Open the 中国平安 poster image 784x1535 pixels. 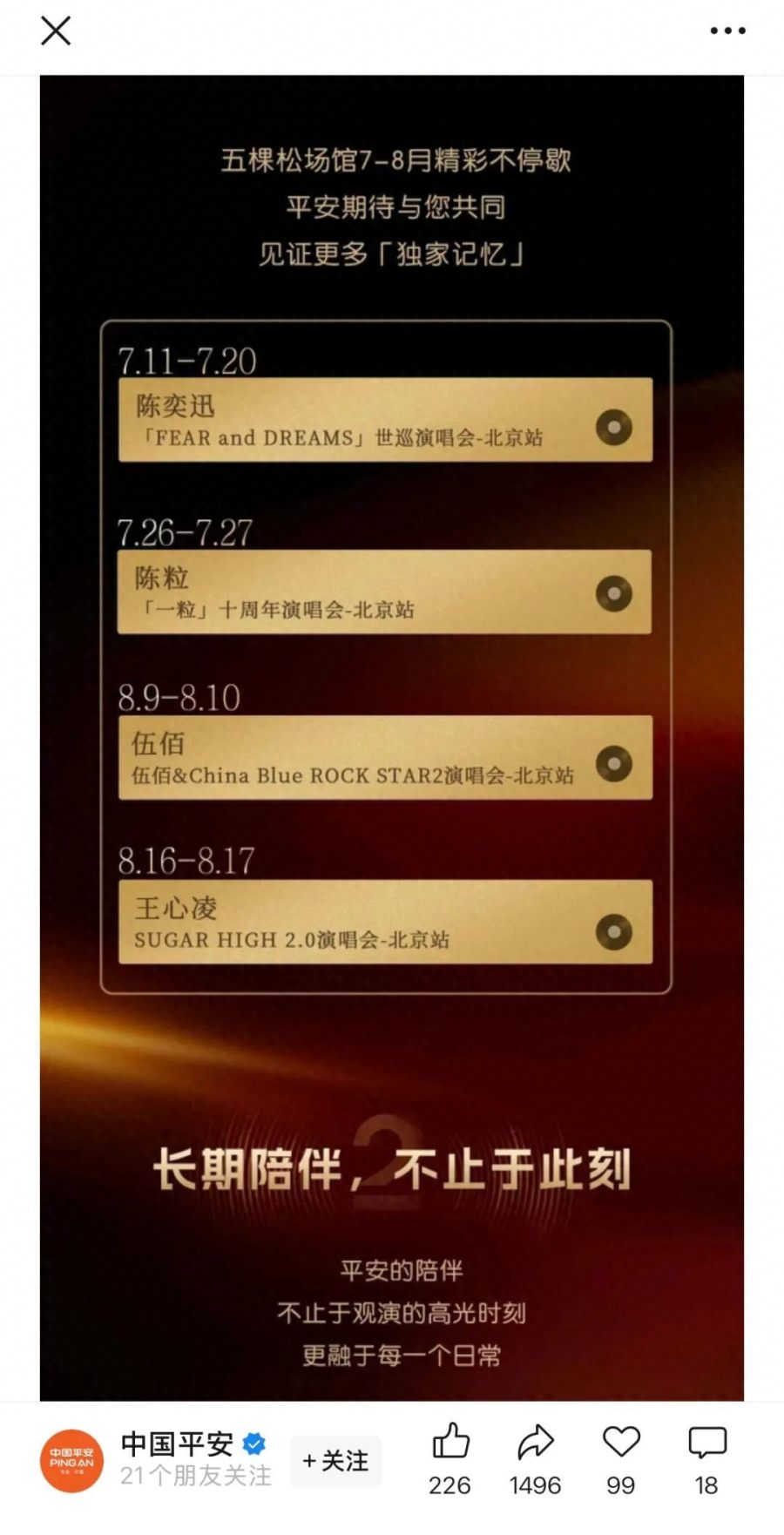[x=392, y=737]
